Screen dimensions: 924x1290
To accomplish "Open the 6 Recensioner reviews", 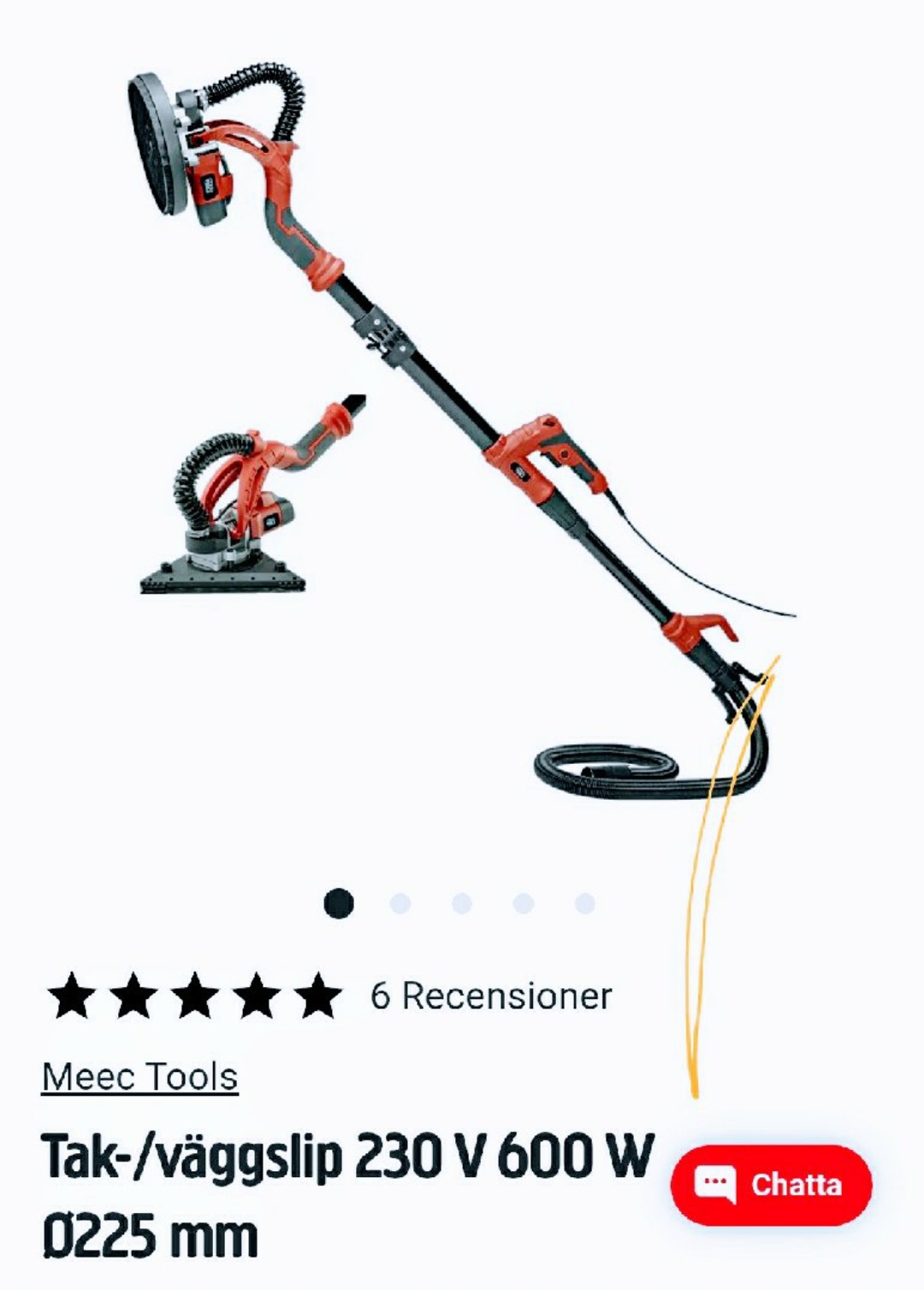I will [x=490, y=996].
